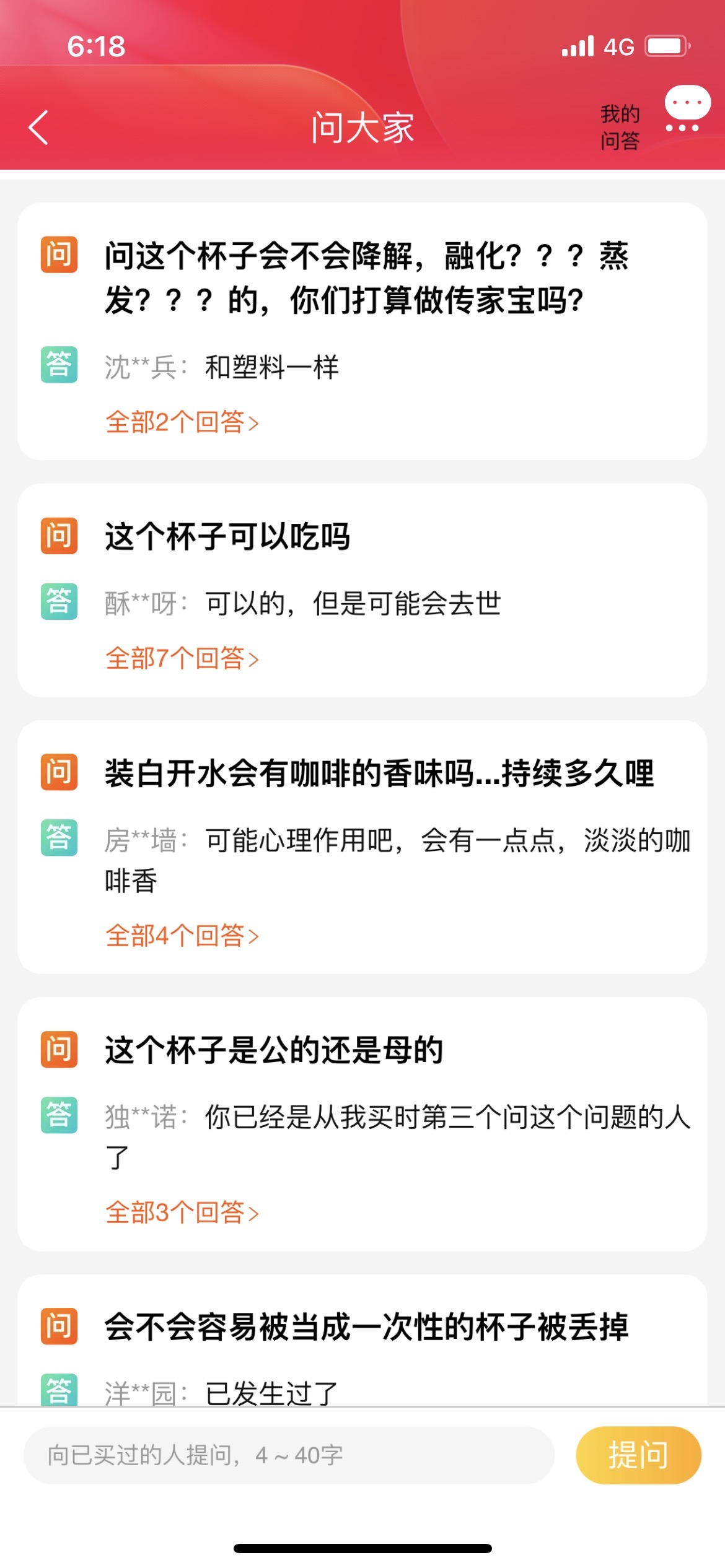This screenshot has height=1568, width=725.
Task: Open question about 杯子会不会降解
Action: point(366,277)
